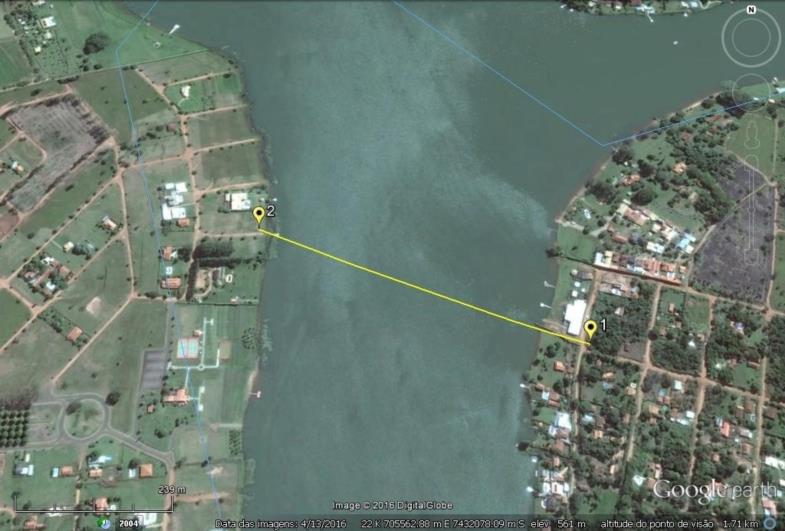785x531 pixels.
Task: Open the 2004 historical imagery
Action: coord(128,522)
